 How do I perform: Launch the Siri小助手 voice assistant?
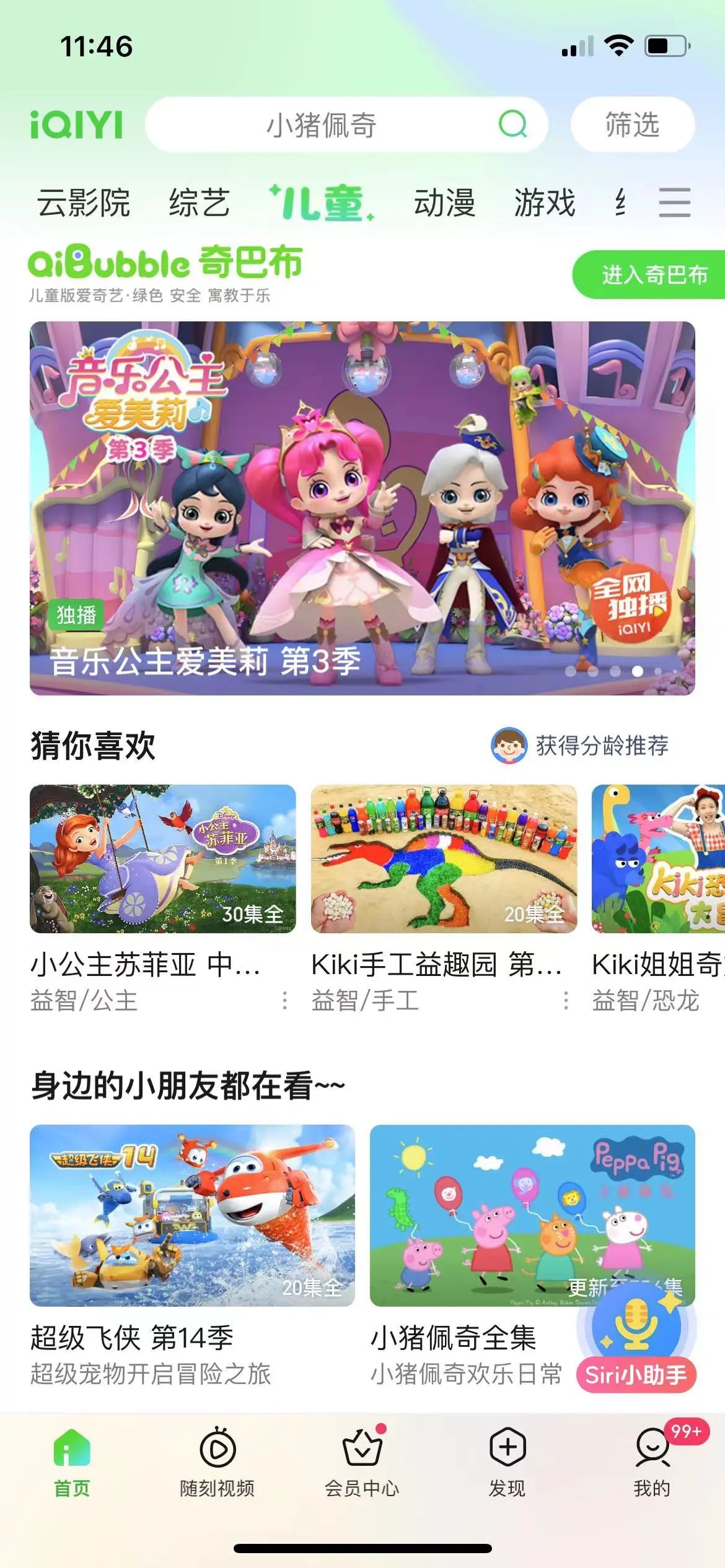(636, 1331)
